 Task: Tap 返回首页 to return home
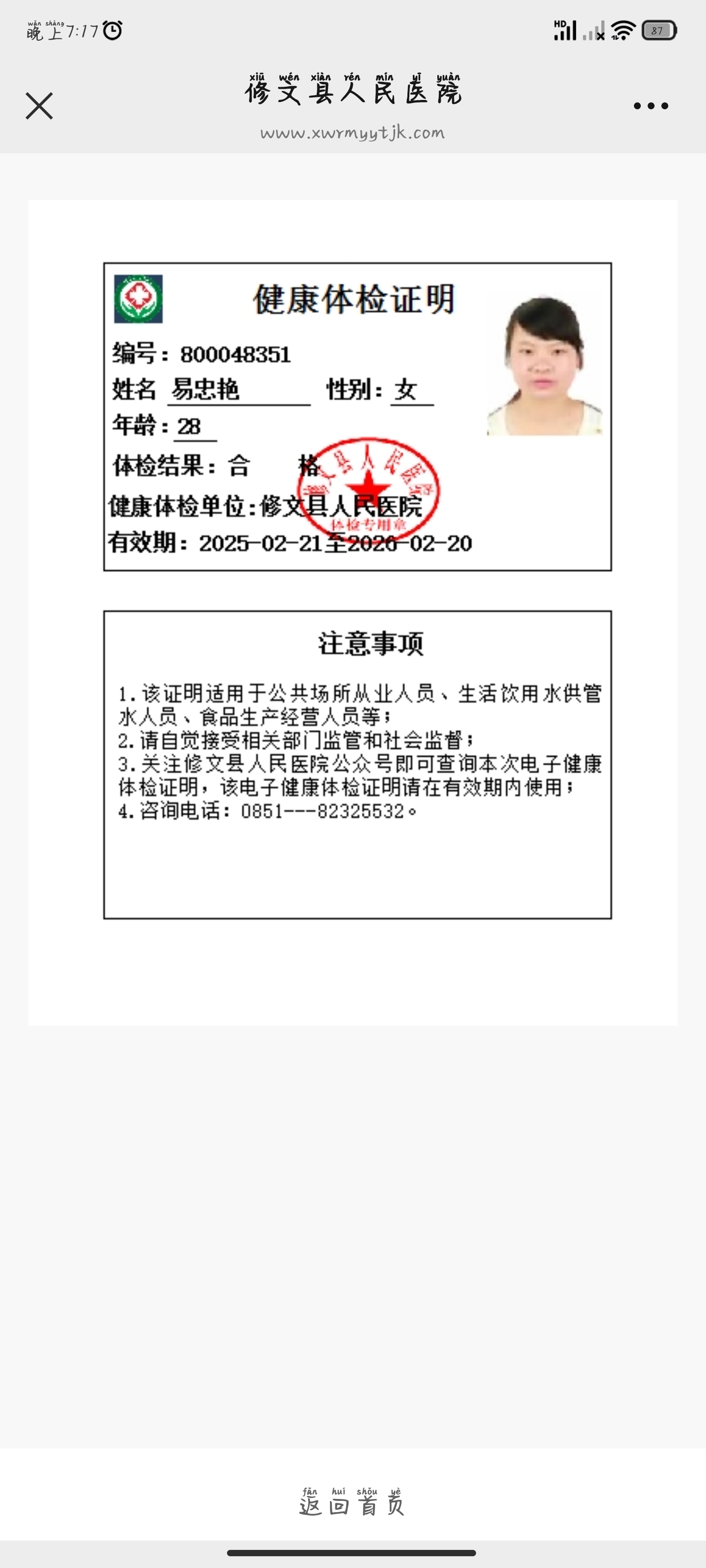(352, 1505)
